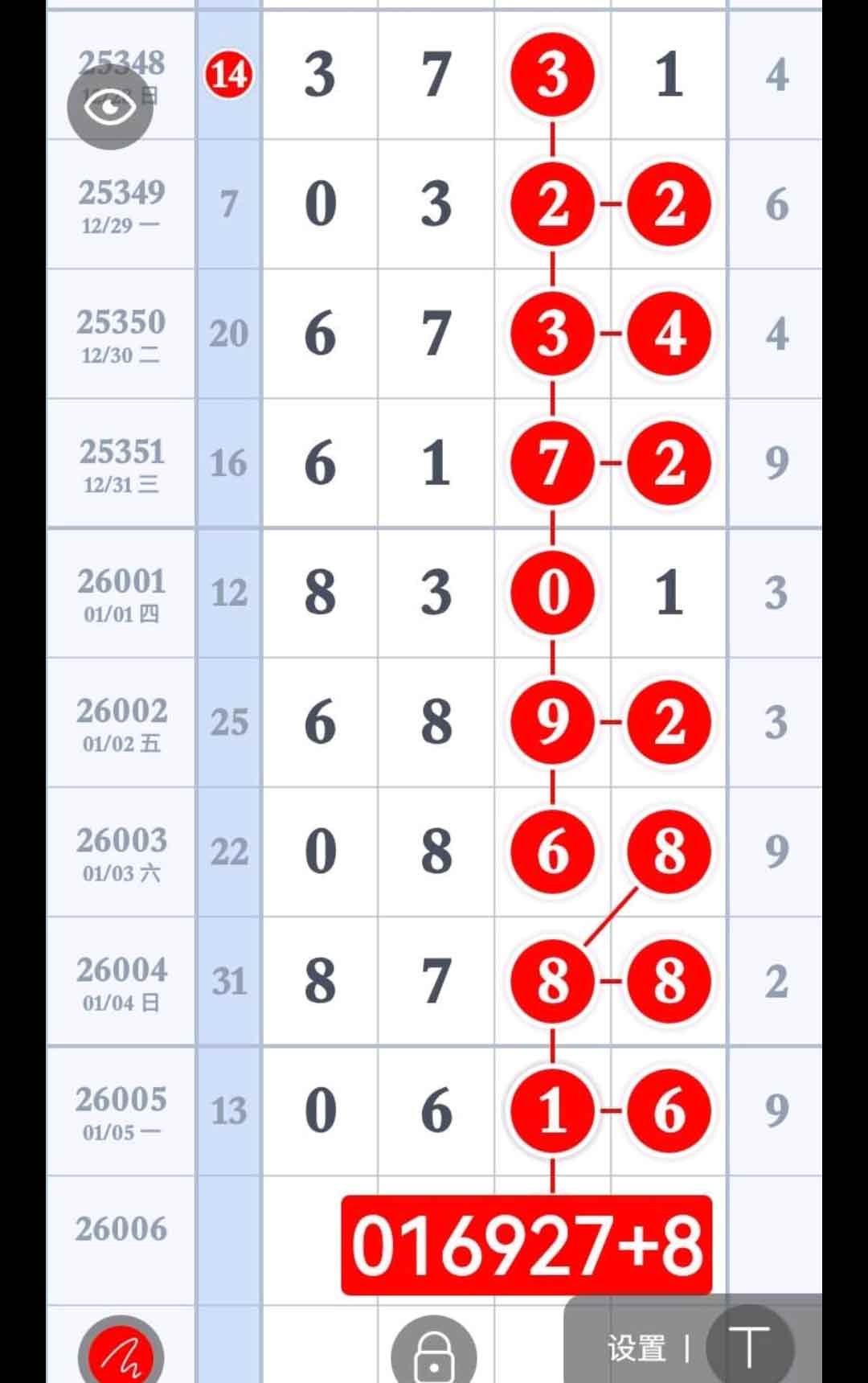
Task: Select the red 7 circle for 12/31
Action: (x=551, y=463)
